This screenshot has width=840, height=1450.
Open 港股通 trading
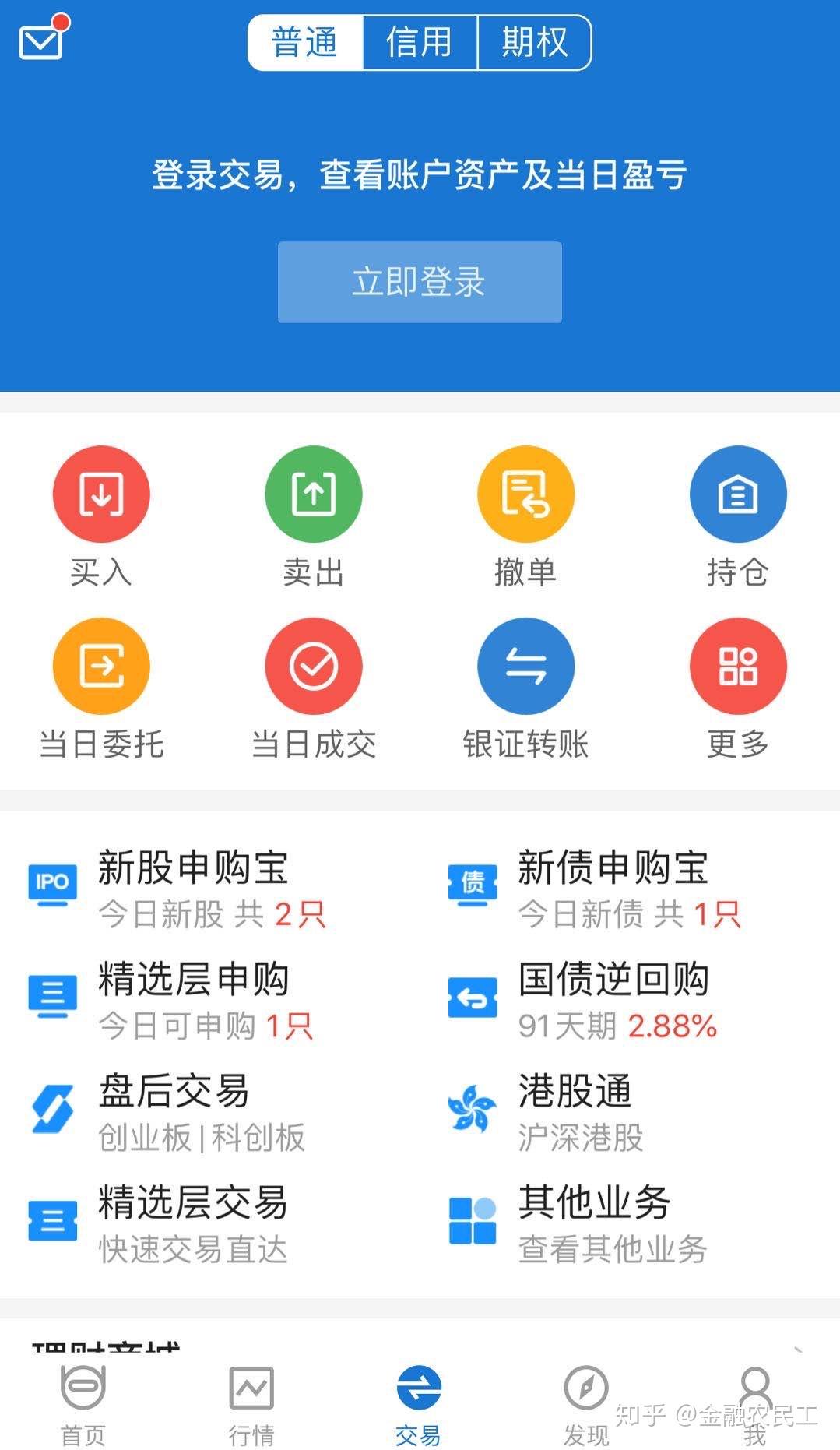(576, 1110)
